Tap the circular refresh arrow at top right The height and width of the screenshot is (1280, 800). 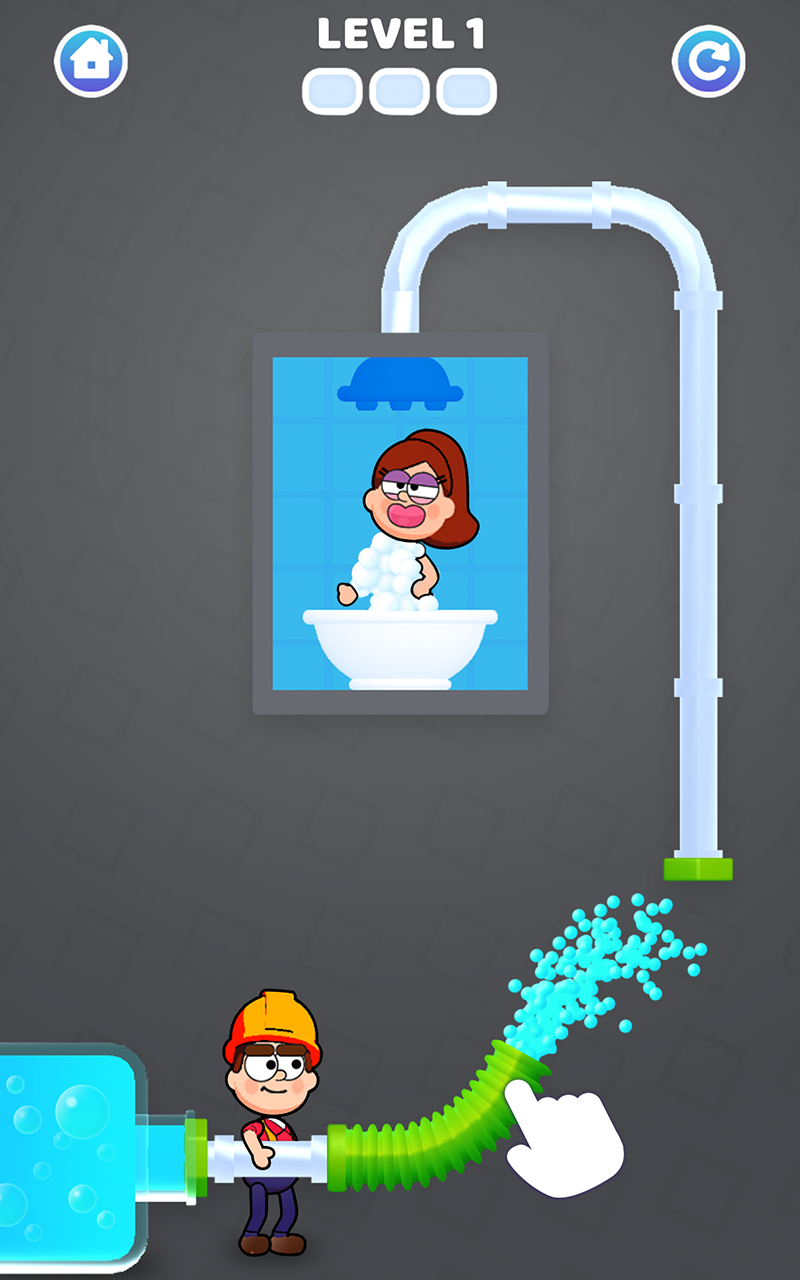709,60
